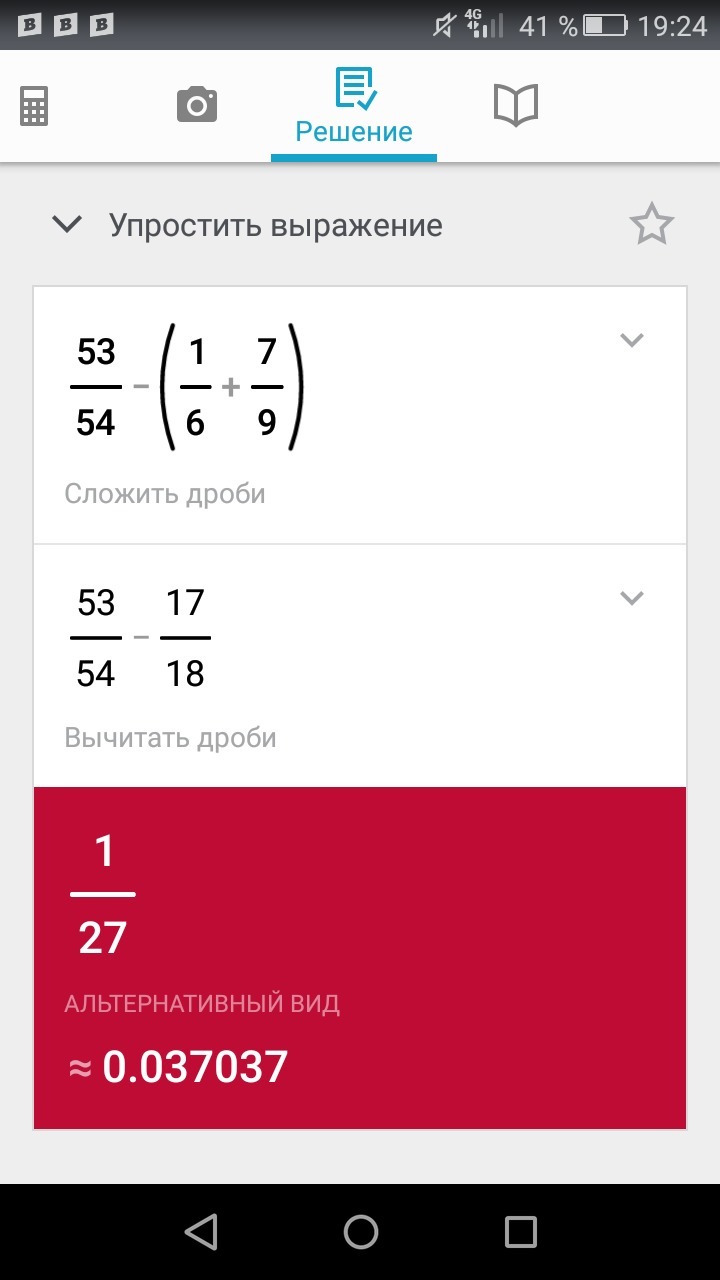Collapse the Упростить выражение section
The width and height of the screenshot is (720, 1280).
pyautogui.click(x=67, y=225)
